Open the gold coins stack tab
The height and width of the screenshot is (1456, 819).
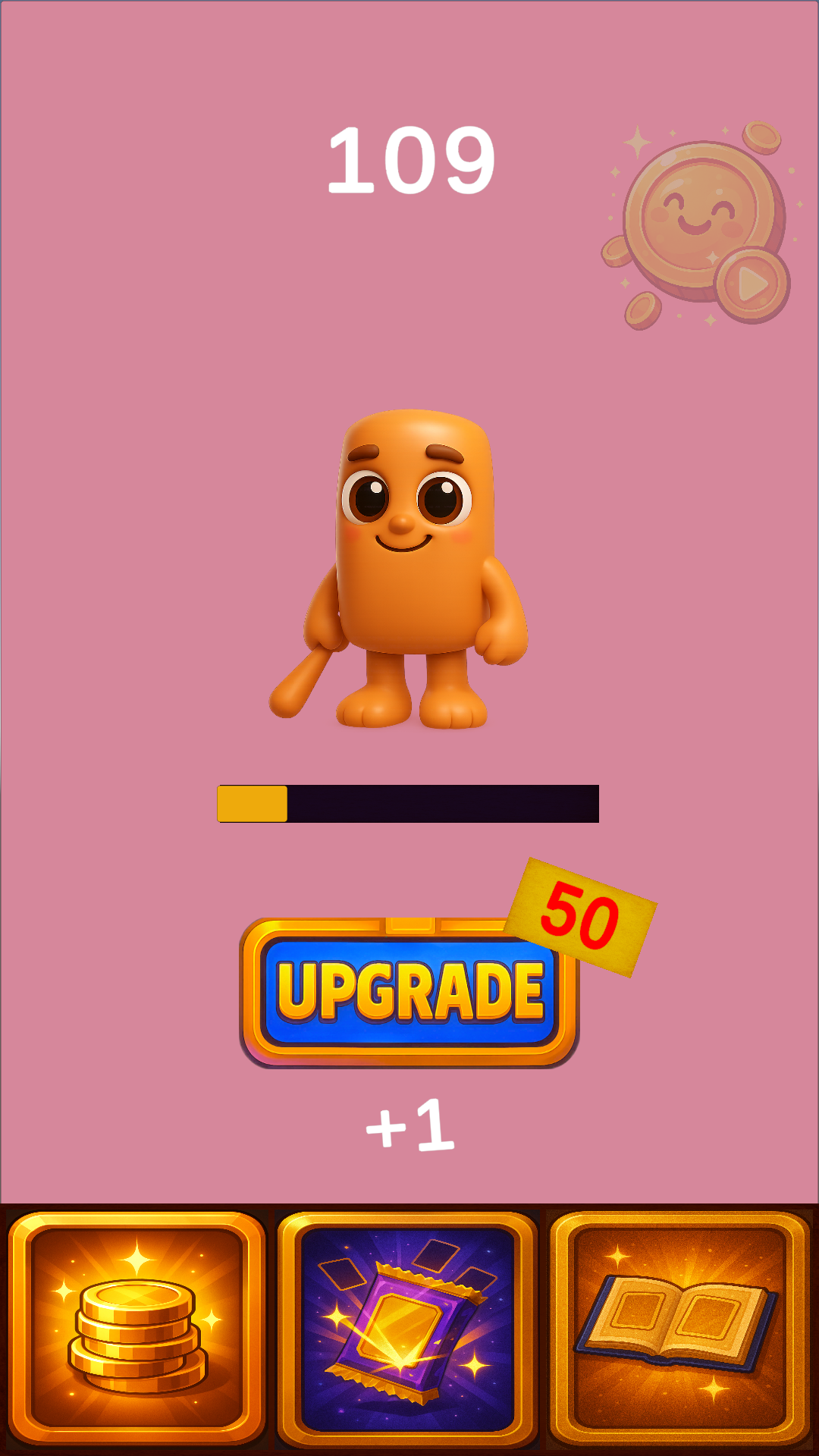click(x=137, y=1329)
